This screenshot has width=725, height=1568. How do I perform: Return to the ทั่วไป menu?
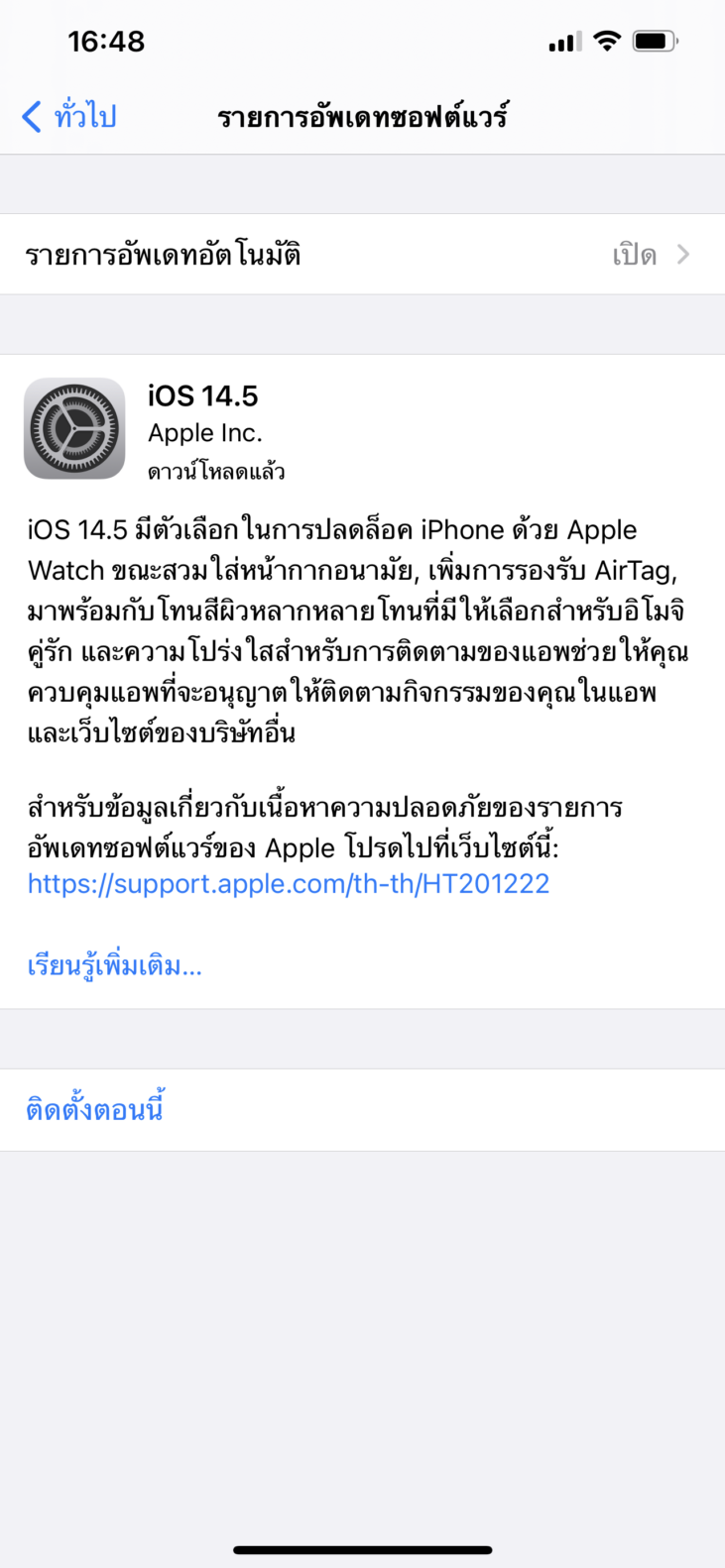(67, 116)
